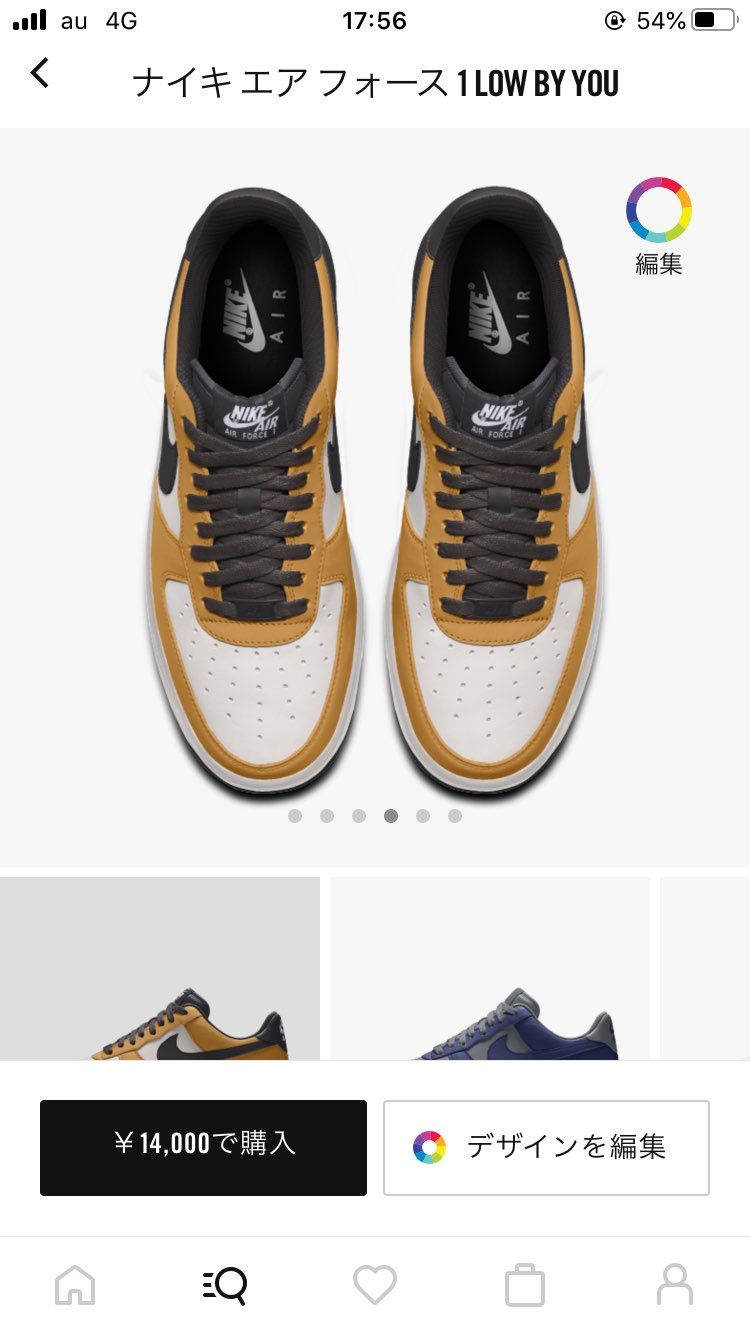Open the navy blue shoe design thumbnail
Image resolution: width=750 pixels, height=1334 pixels.
(490, 969)
